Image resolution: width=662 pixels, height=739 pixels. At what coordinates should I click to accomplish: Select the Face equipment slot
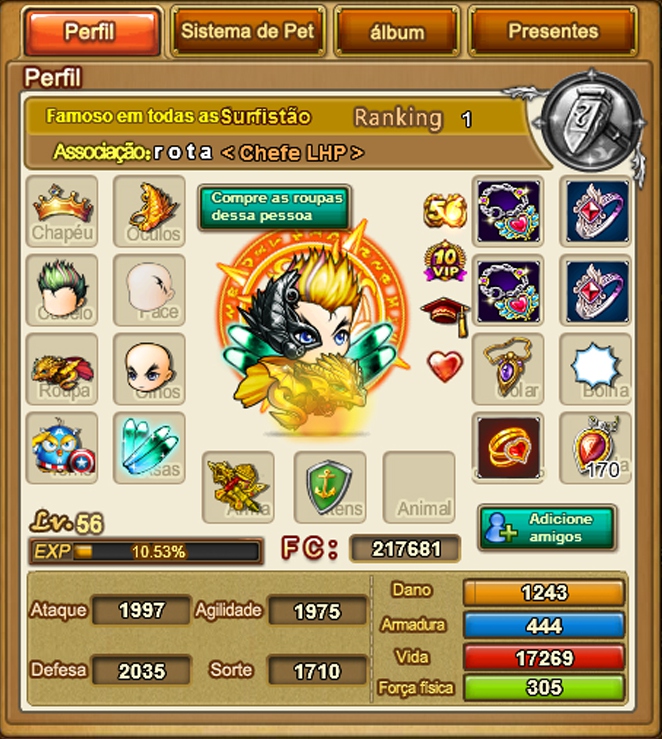tap(149, 290)
